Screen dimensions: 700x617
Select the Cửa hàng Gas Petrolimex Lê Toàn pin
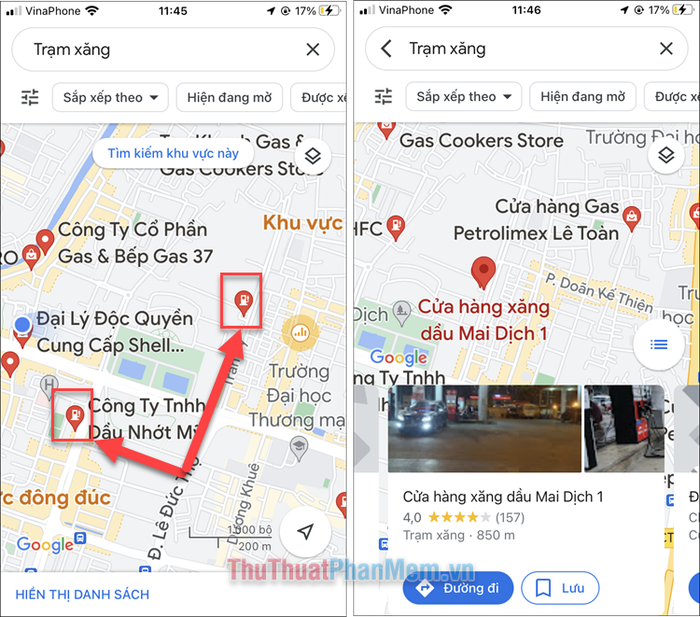coord(631,215)
